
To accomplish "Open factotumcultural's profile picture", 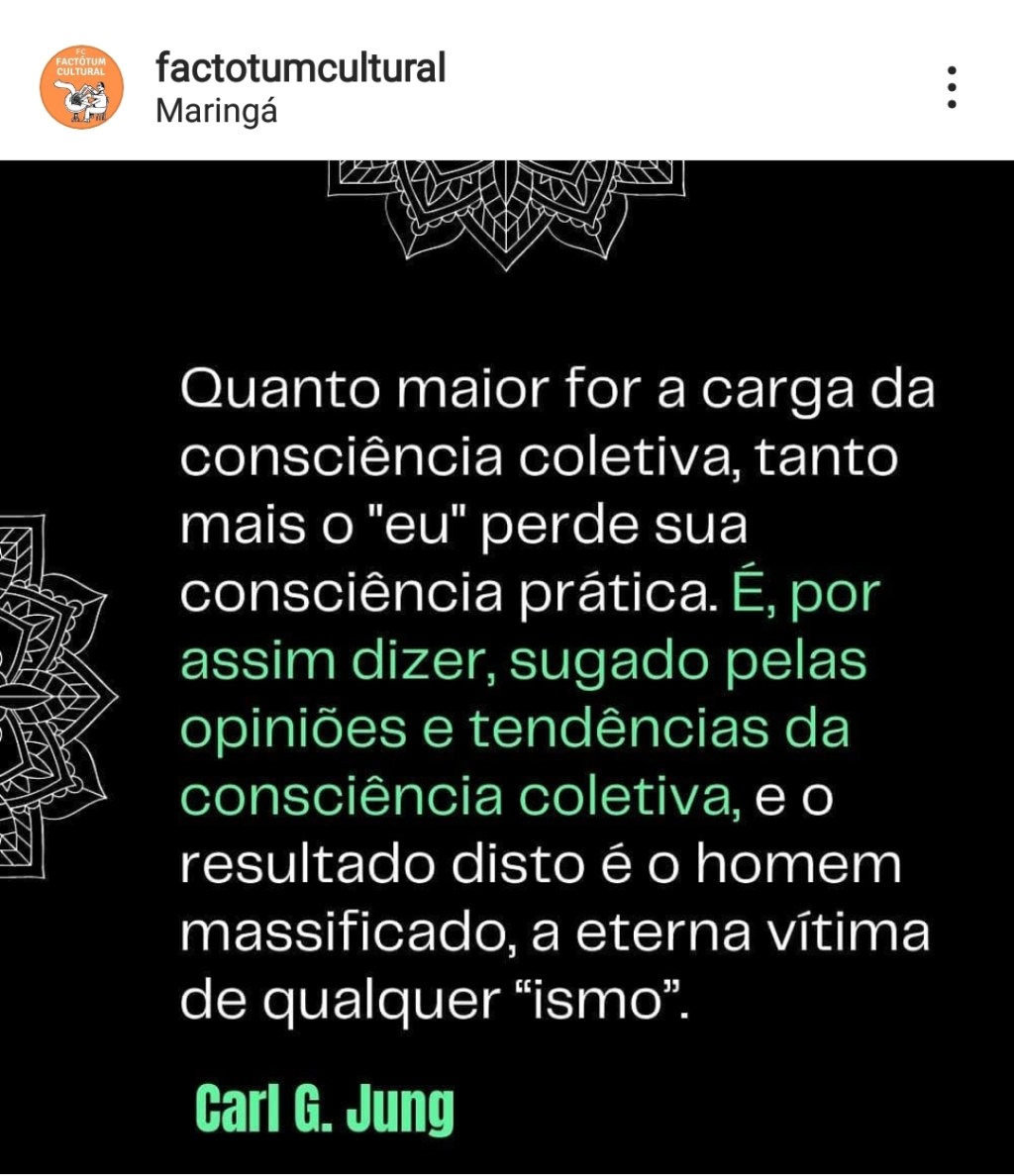I will click(81, 89).
